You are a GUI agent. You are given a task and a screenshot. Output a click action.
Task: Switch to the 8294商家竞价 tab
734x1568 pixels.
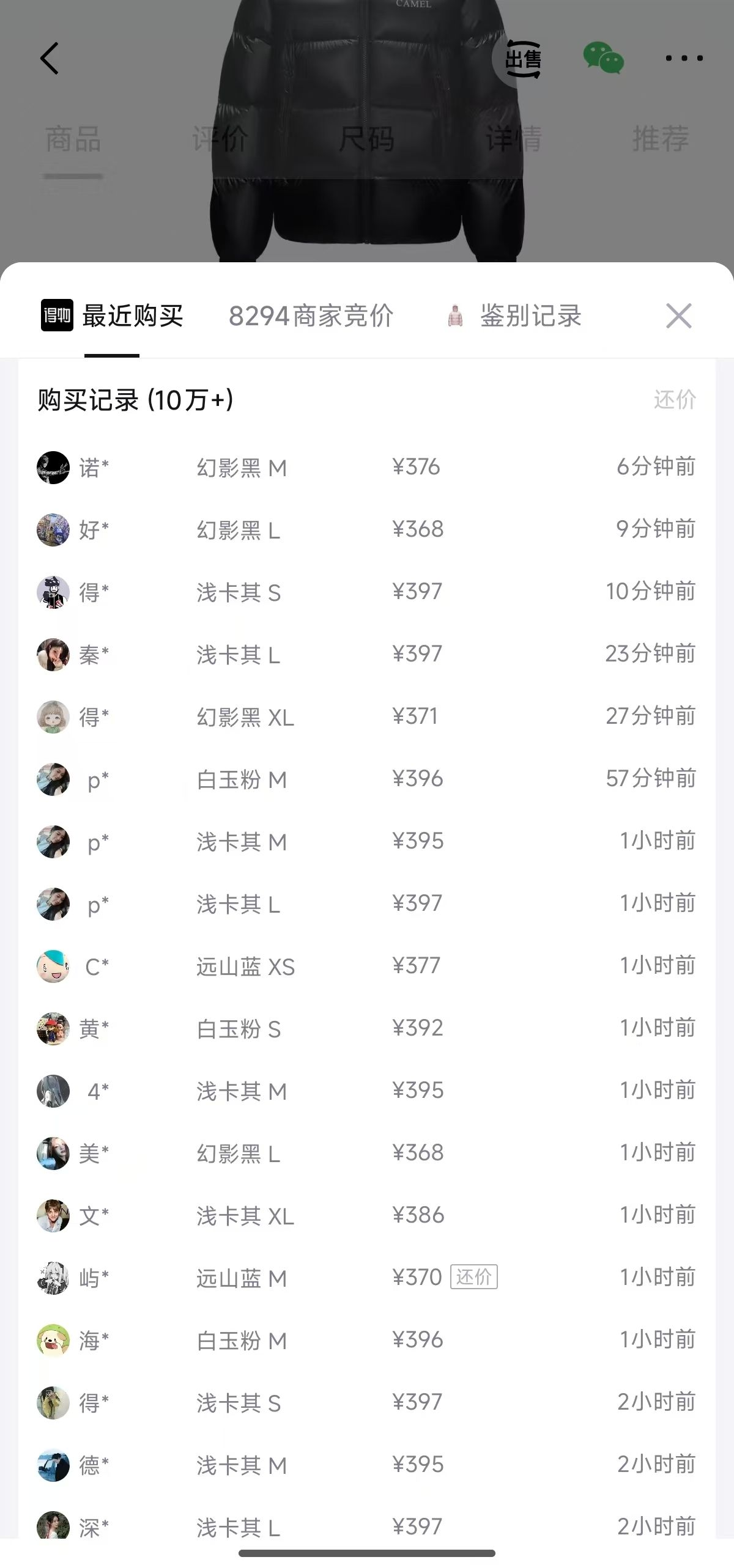(311, 316)
